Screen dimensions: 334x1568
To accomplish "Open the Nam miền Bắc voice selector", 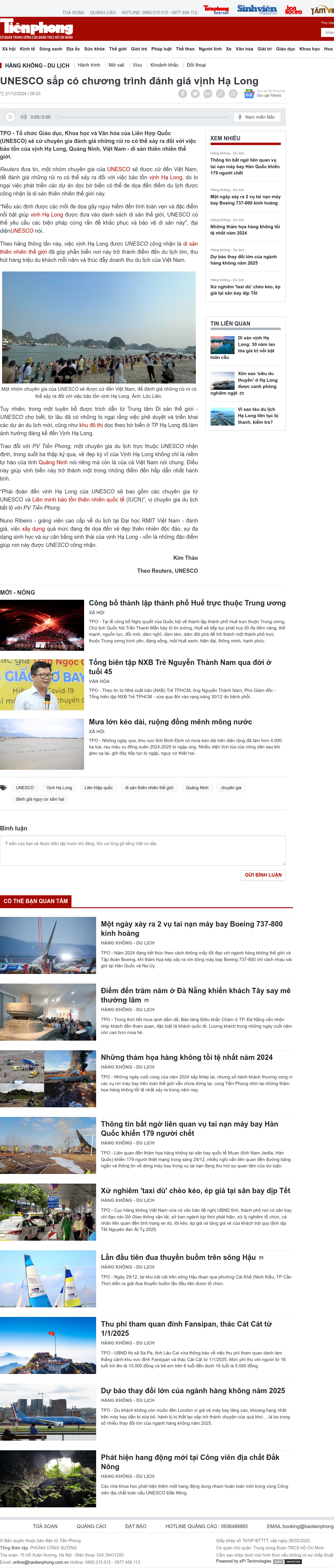I will click(257, 117).
